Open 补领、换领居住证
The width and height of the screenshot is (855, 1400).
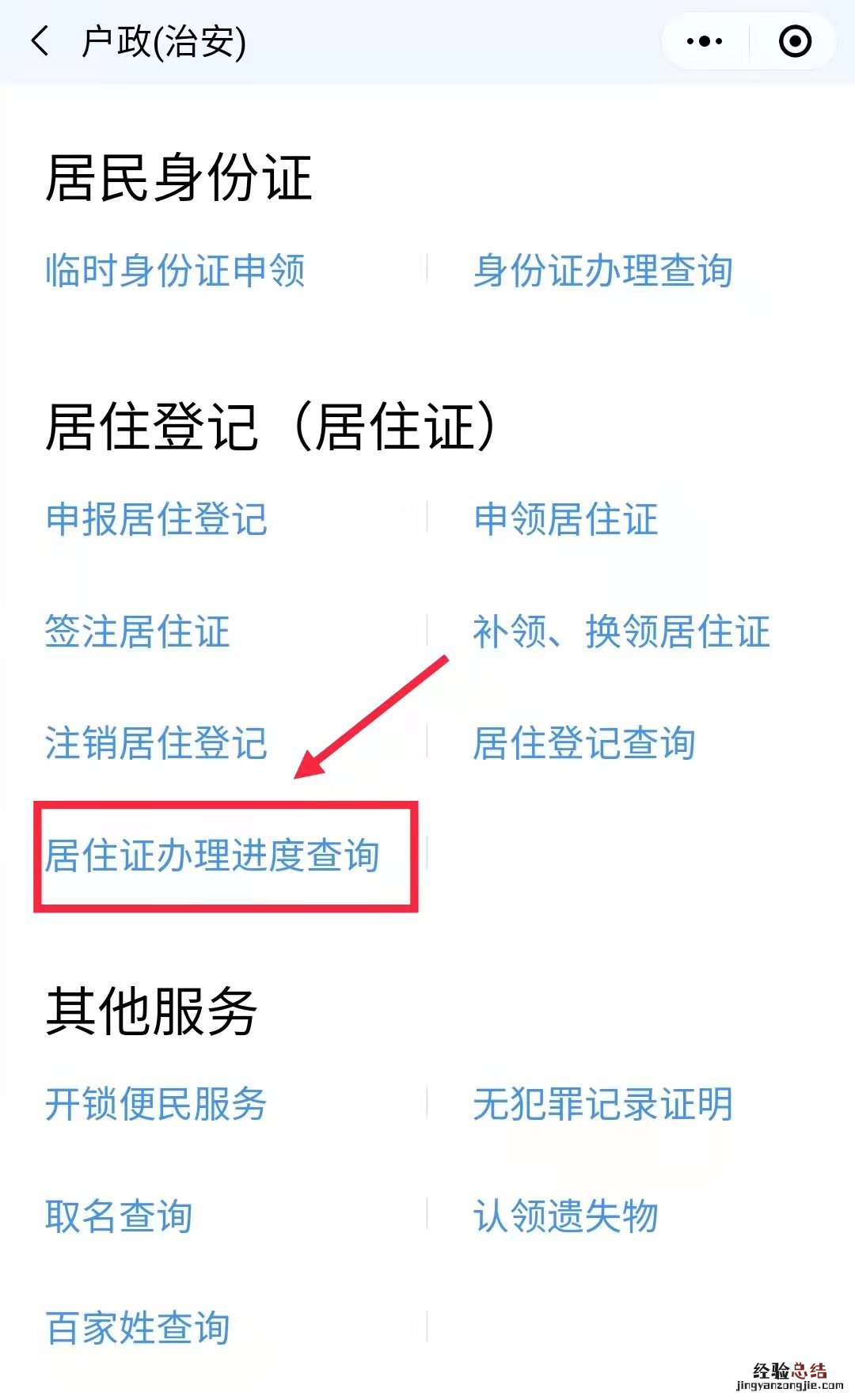621,632
